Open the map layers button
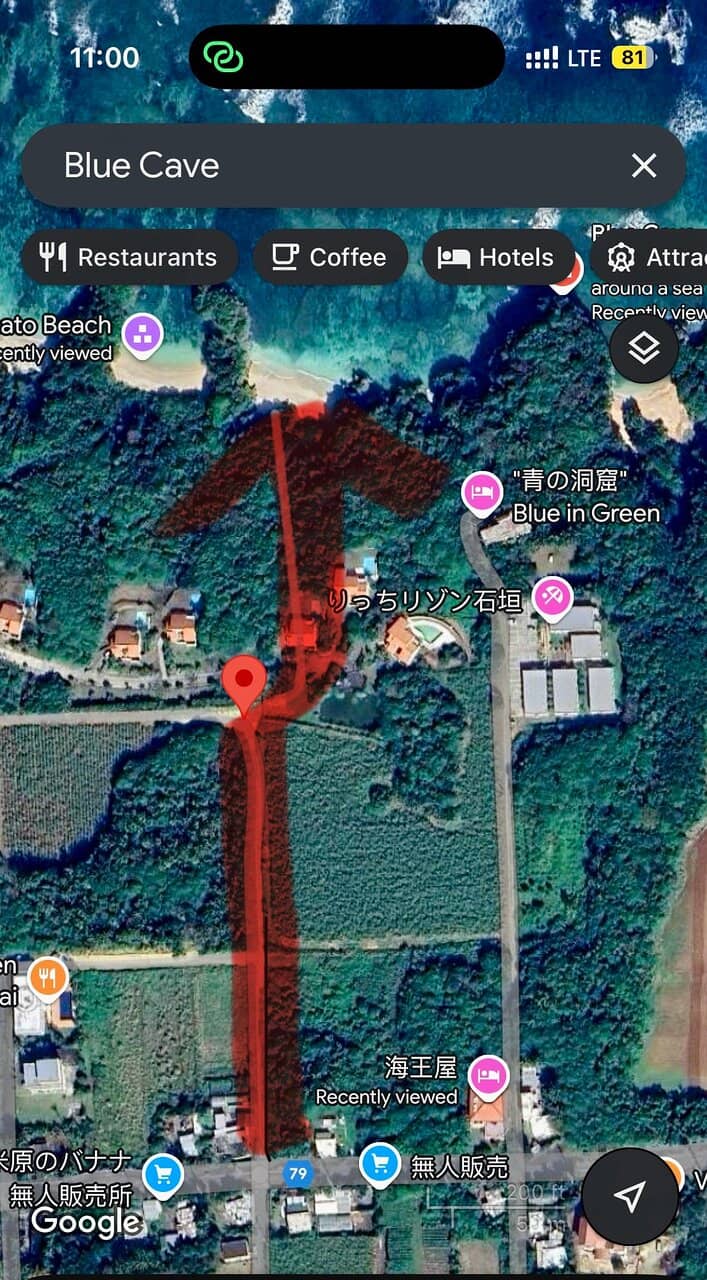 point(643,349)
